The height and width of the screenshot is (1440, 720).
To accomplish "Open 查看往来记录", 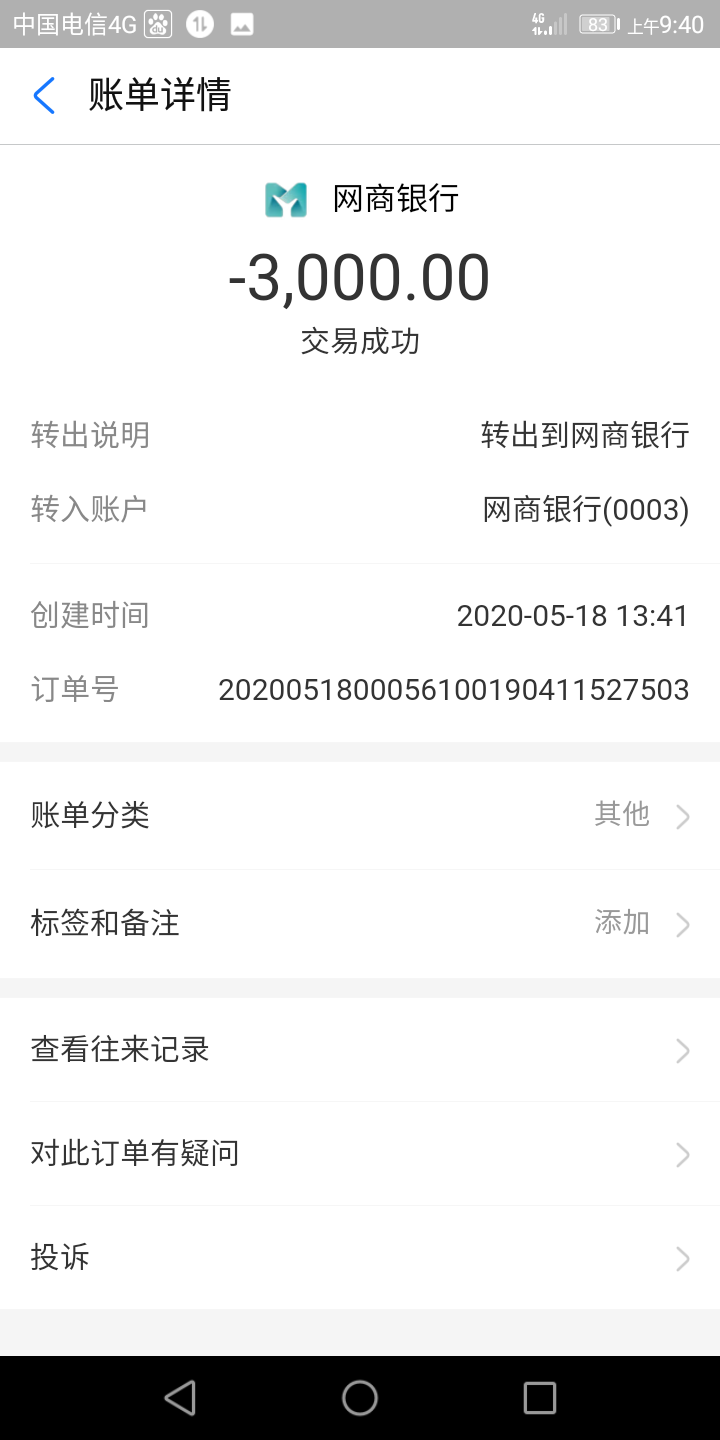I will 360,1050.
